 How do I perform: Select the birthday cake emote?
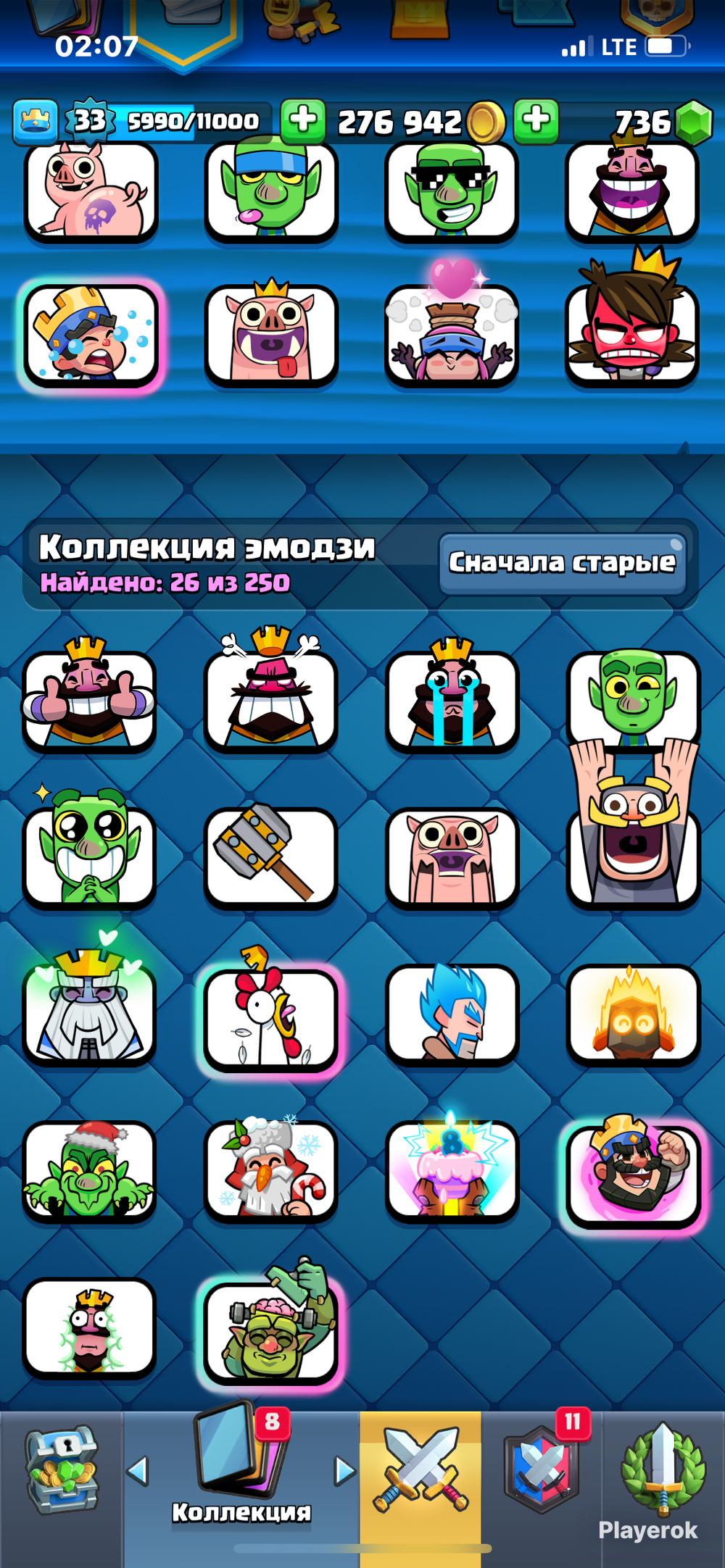point(452,1170)
